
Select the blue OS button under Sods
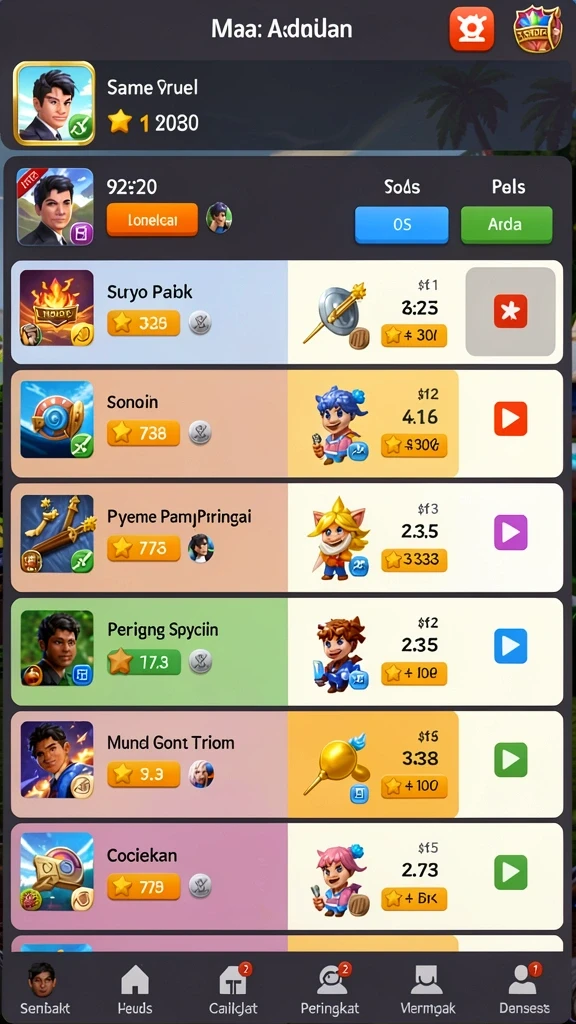pyautogui.click(x=402, y=225)
